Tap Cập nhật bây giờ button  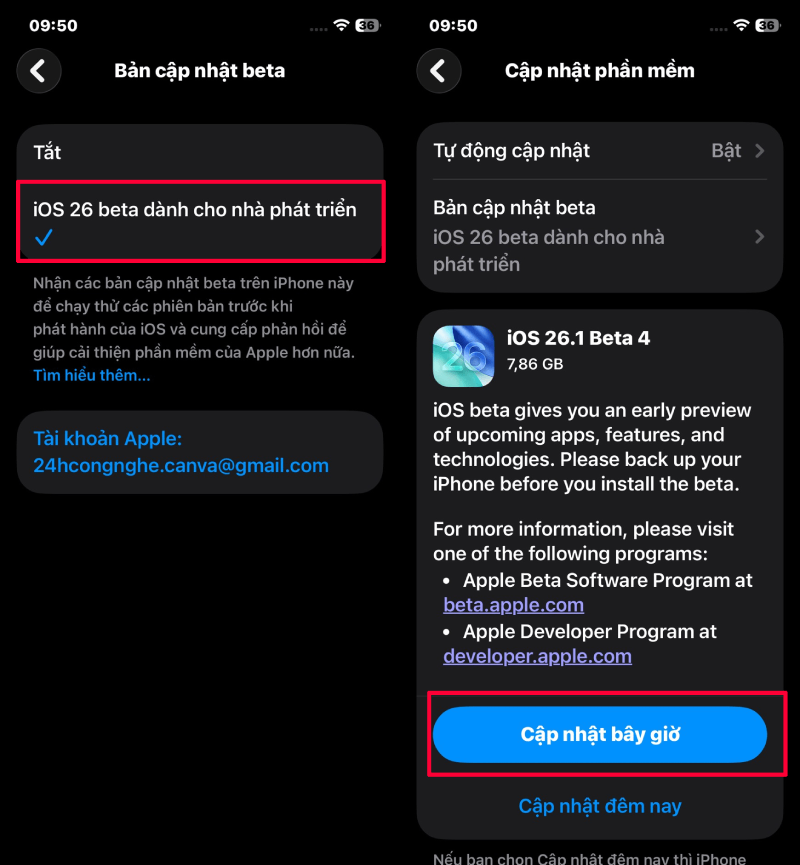point(599,735)
